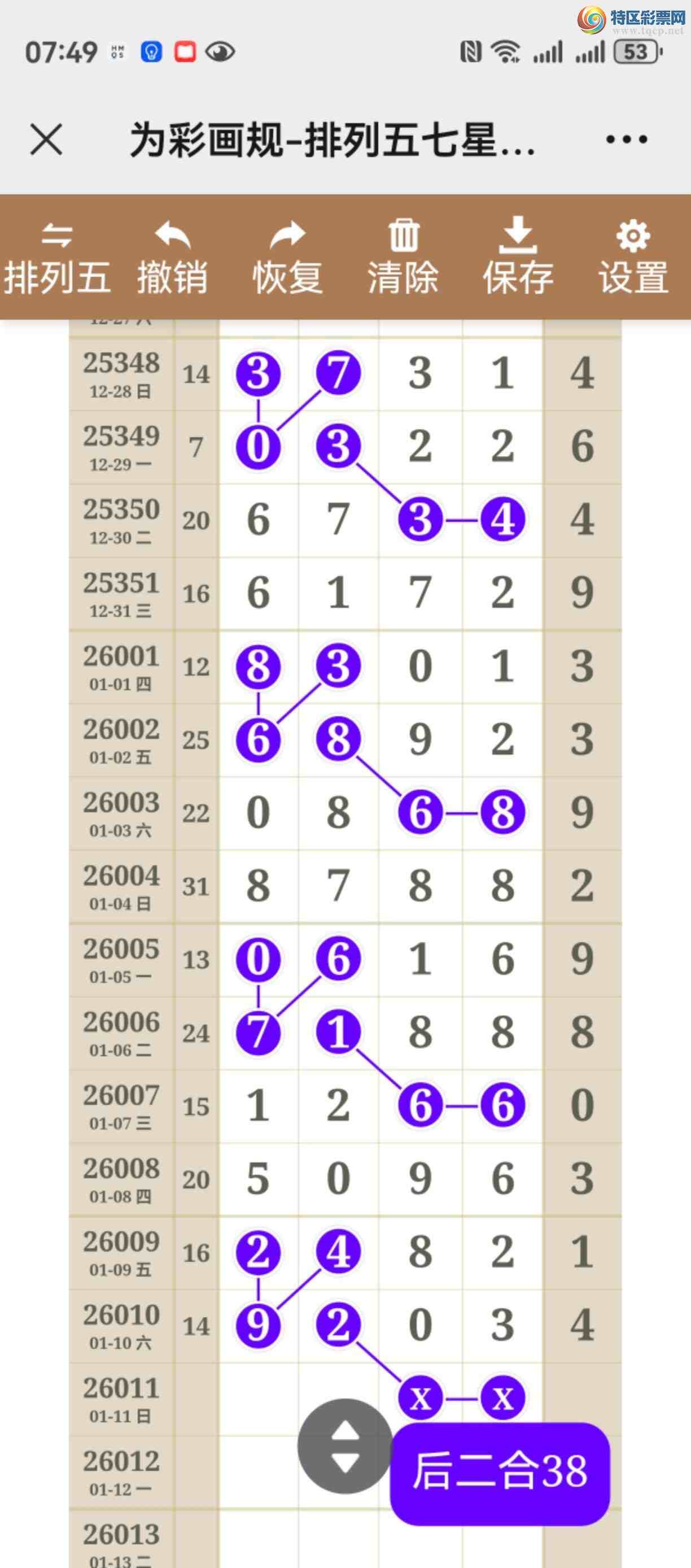Clear all markings with 清除
Image resolution: width=691 pixels, height=1568 pixels.
click(403, 258)
